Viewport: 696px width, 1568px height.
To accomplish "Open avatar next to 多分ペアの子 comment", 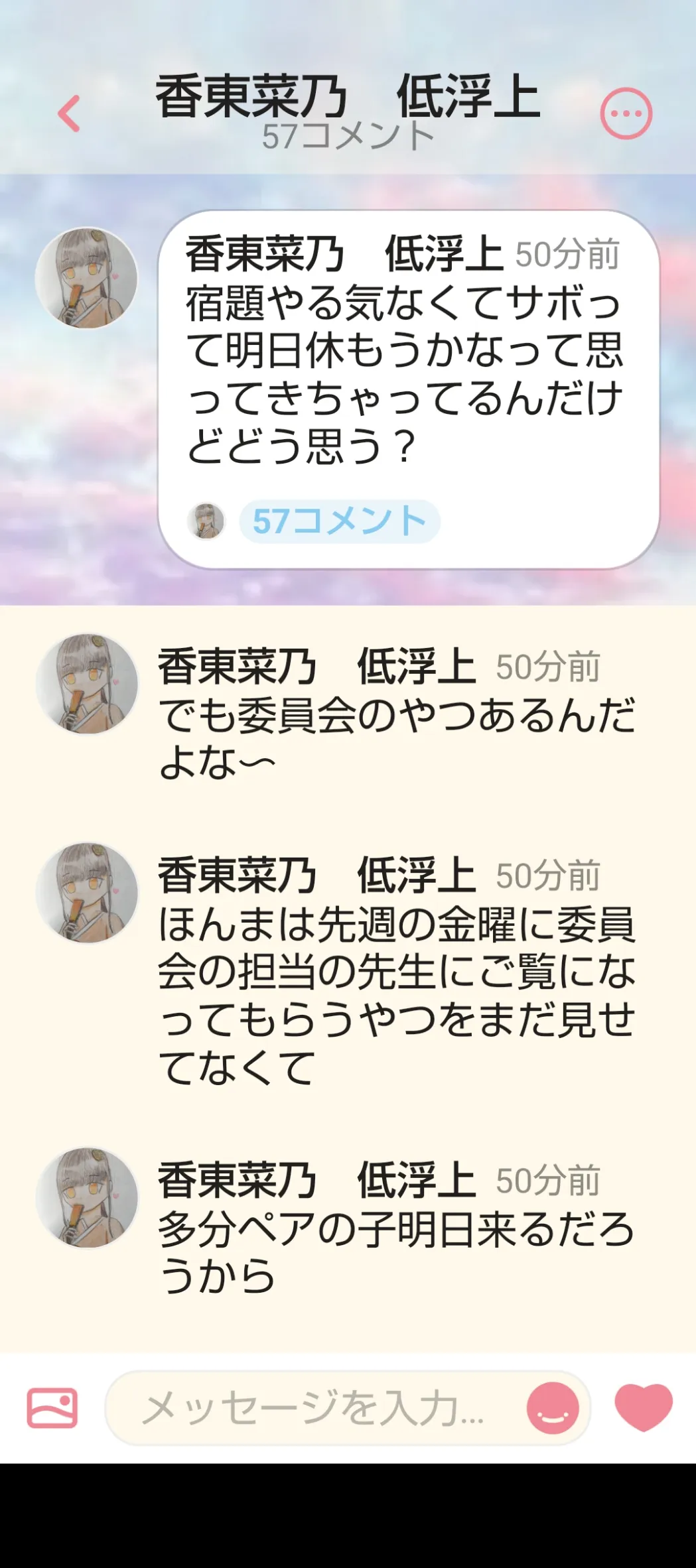I will [86, 1198].
